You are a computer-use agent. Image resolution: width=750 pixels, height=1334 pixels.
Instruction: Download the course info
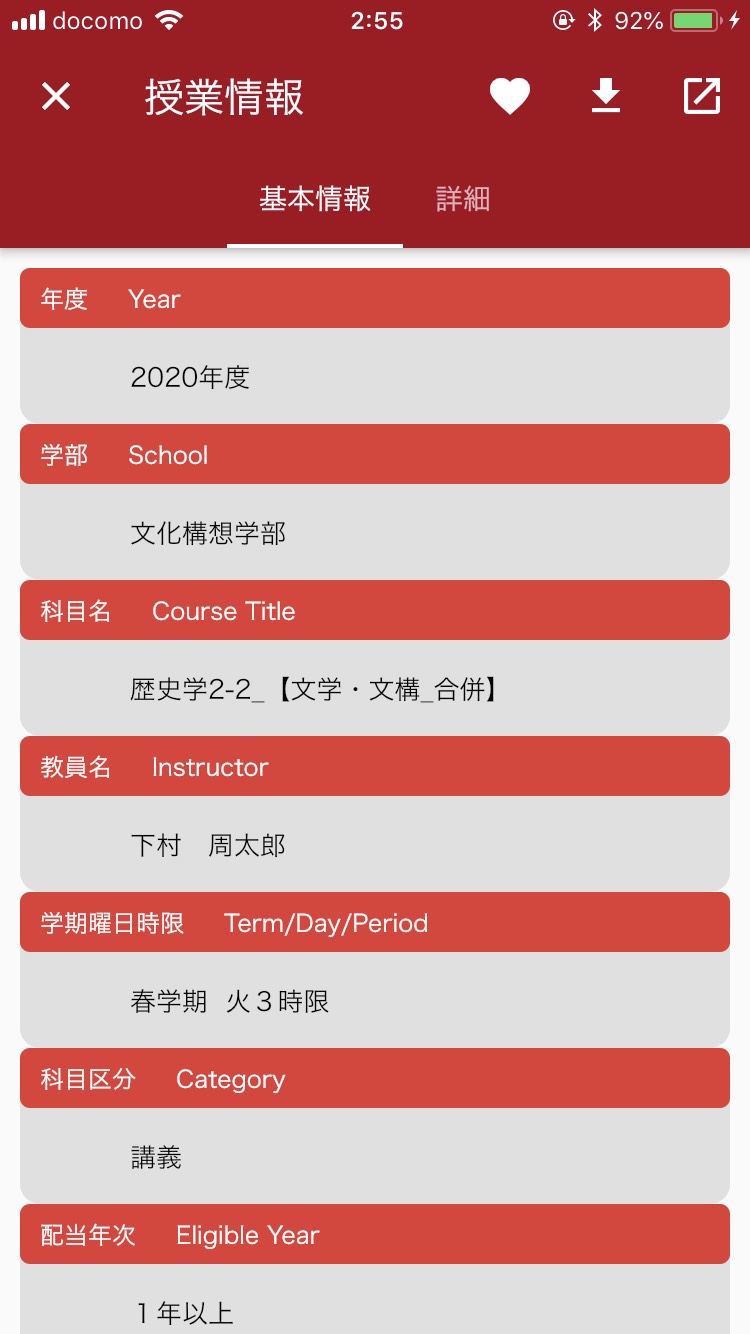(605, 96)
